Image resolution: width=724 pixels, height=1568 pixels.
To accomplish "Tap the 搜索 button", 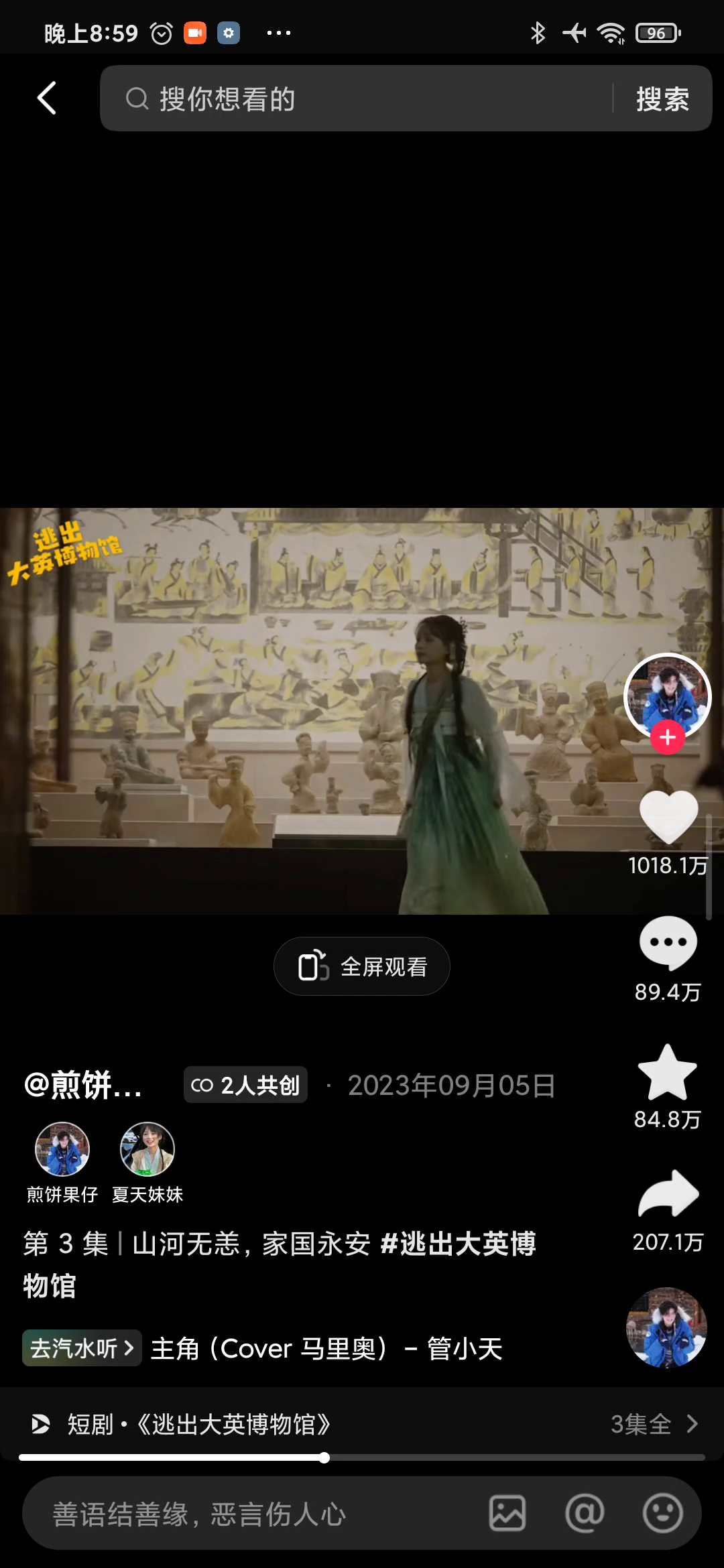I will coord(662,99).
